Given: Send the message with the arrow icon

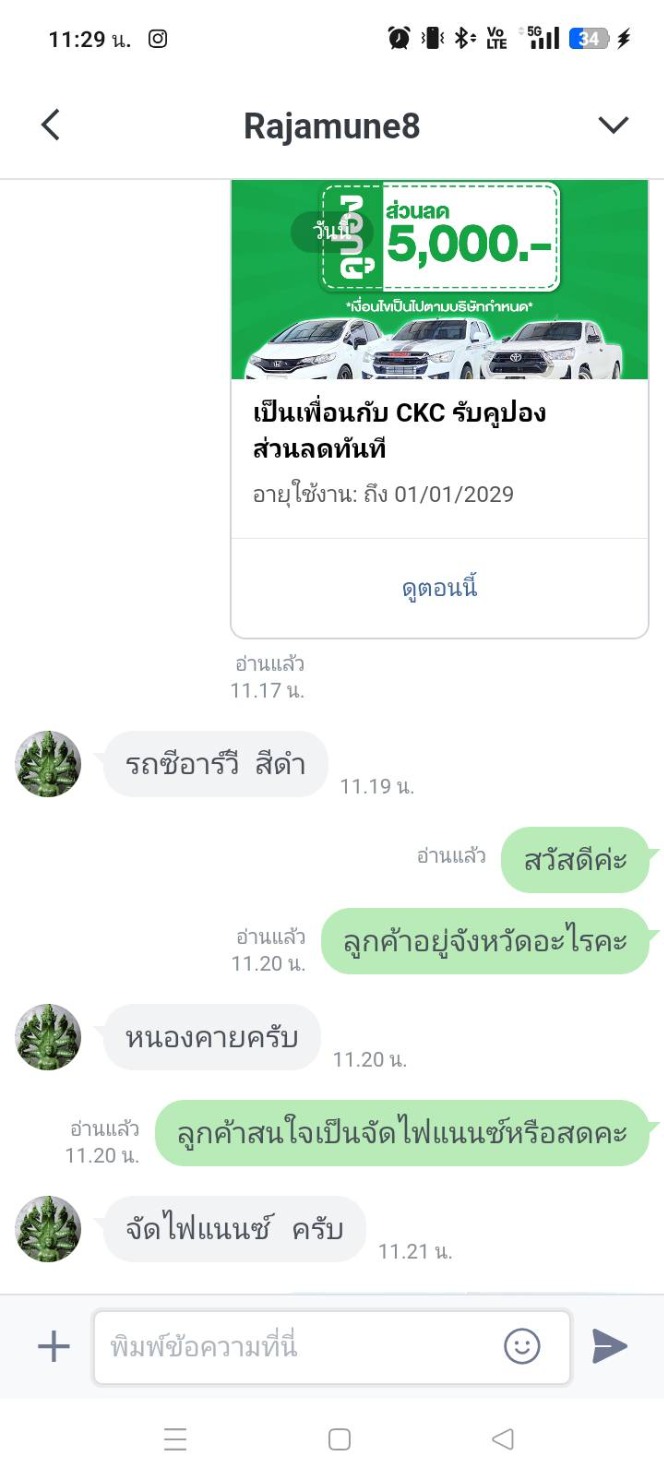Looking at the screenshot, I should [x=609, y=1346].
